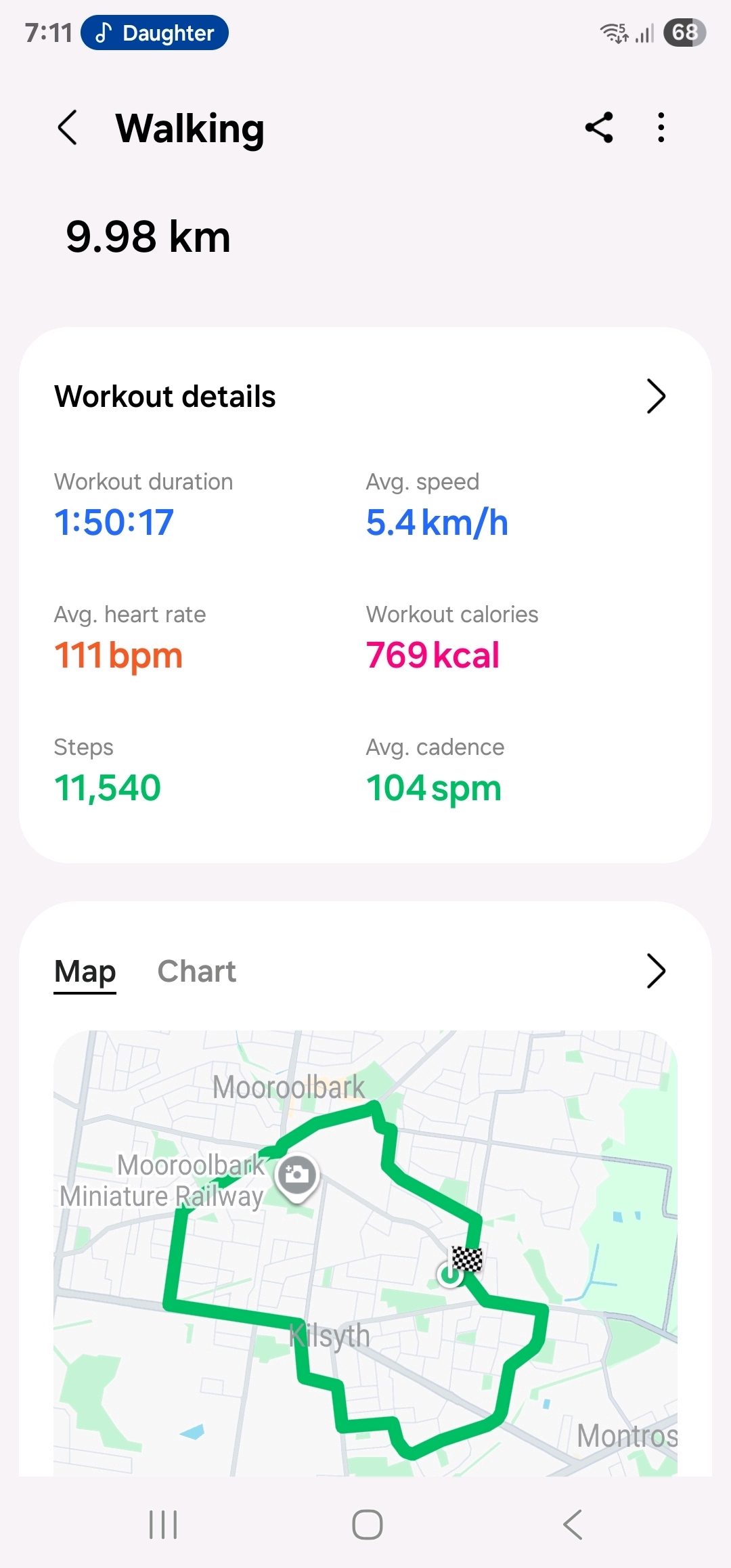
Task: Open the three-dot overflow menu
Action: [x=661, y=127]
